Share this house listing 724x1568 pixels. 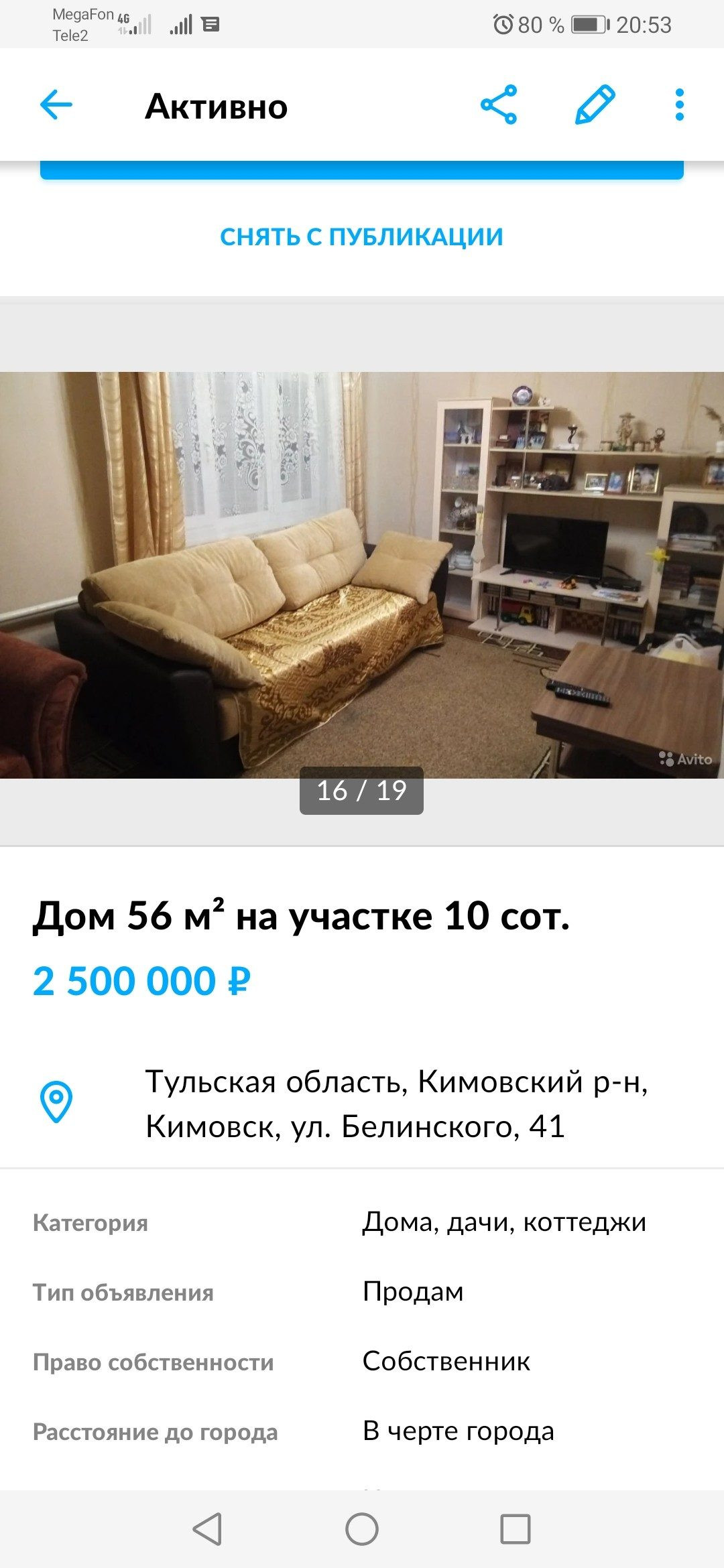[499, 105]
